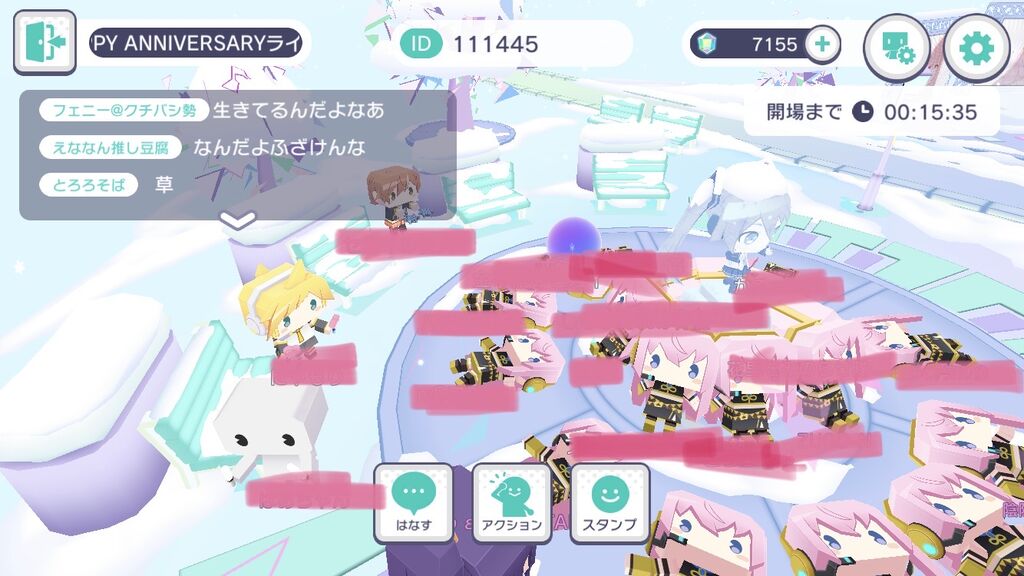Tap the はなす chat button
1024x576 pixels.
(x=413, y=503)
